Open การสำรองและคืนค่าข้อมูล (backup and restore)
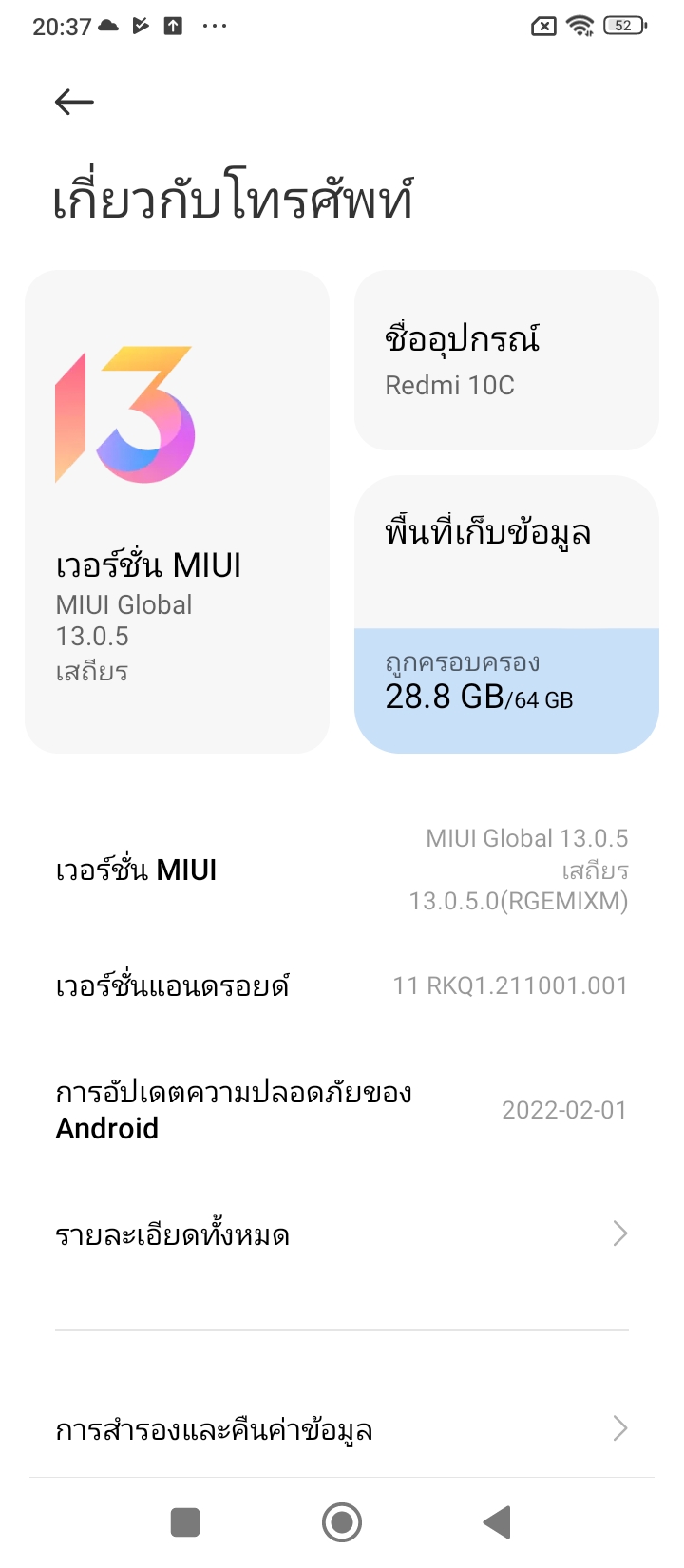The width and height of the screenshot is (684, 1568). [x=342, y=1428]
